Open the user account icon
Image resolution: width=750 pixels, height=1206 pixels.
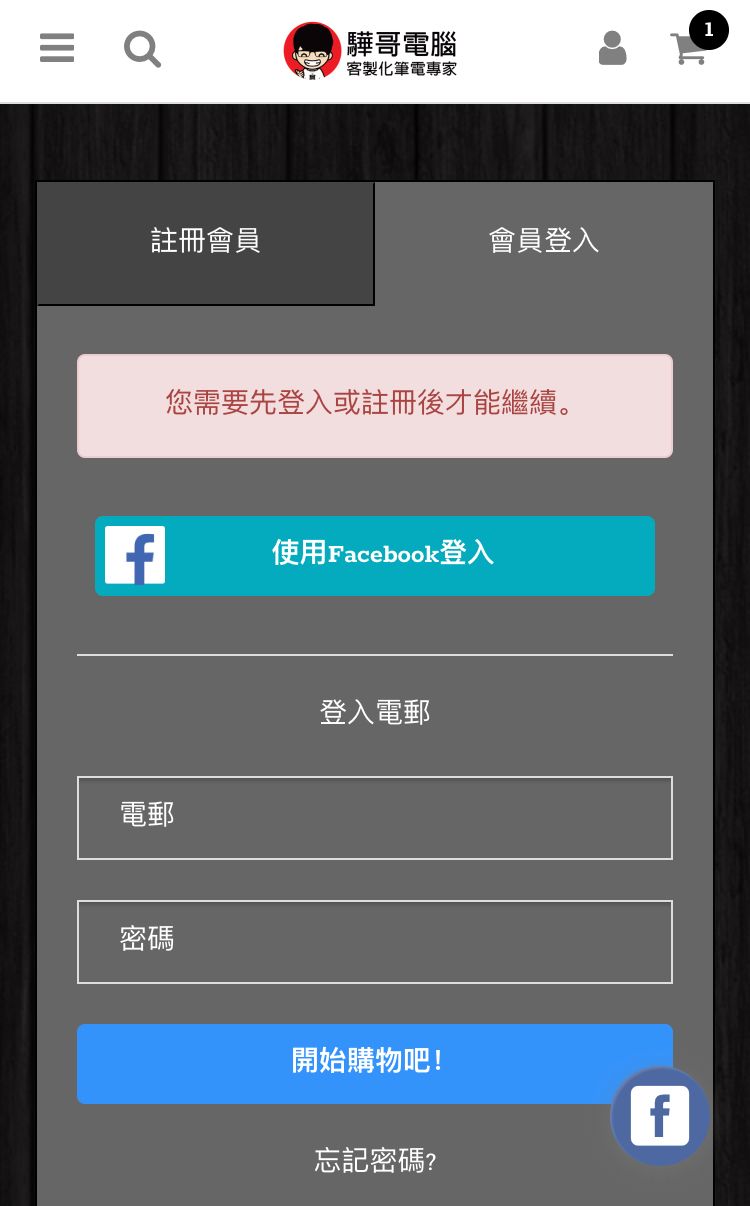612,48
